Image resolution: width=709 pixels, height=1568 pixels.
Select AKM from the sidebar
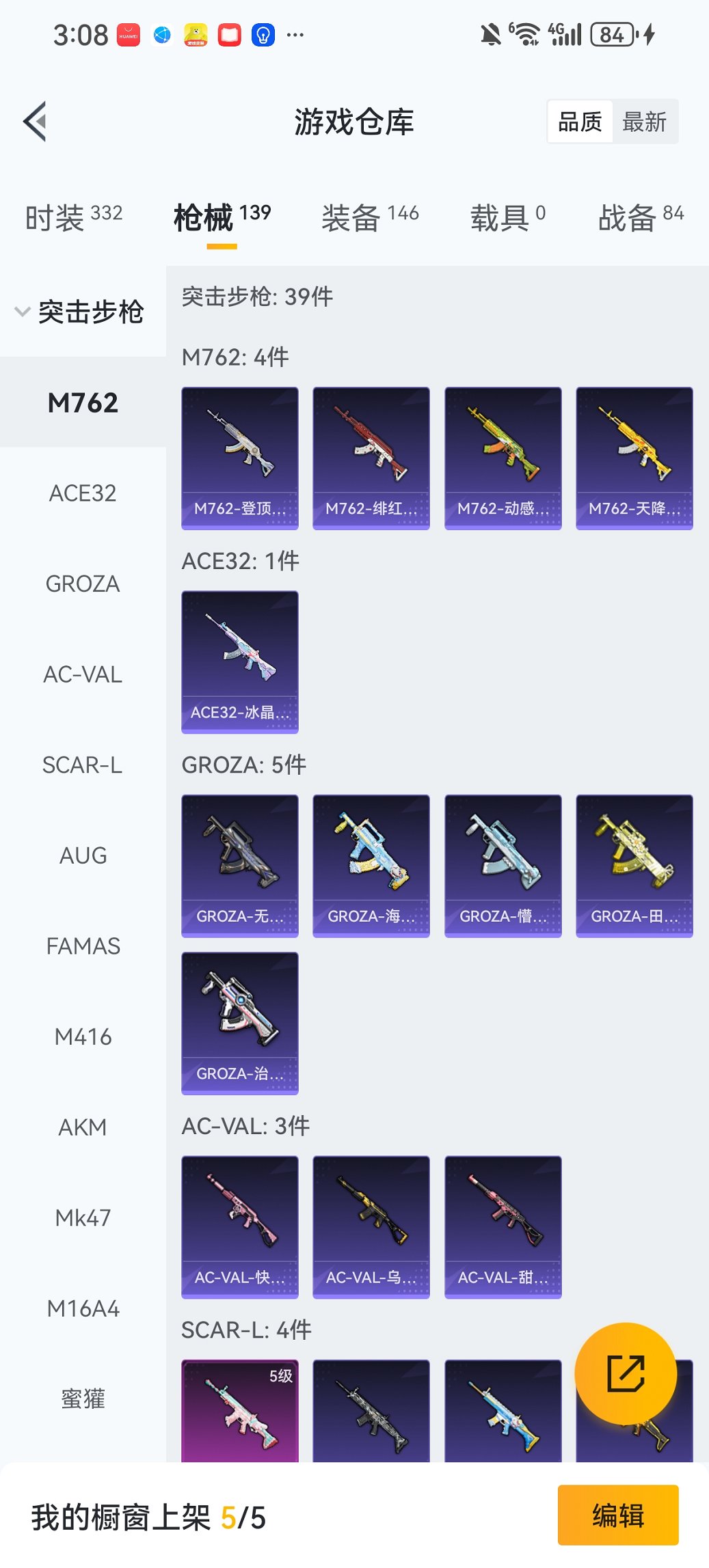[x=83, y=1127]
